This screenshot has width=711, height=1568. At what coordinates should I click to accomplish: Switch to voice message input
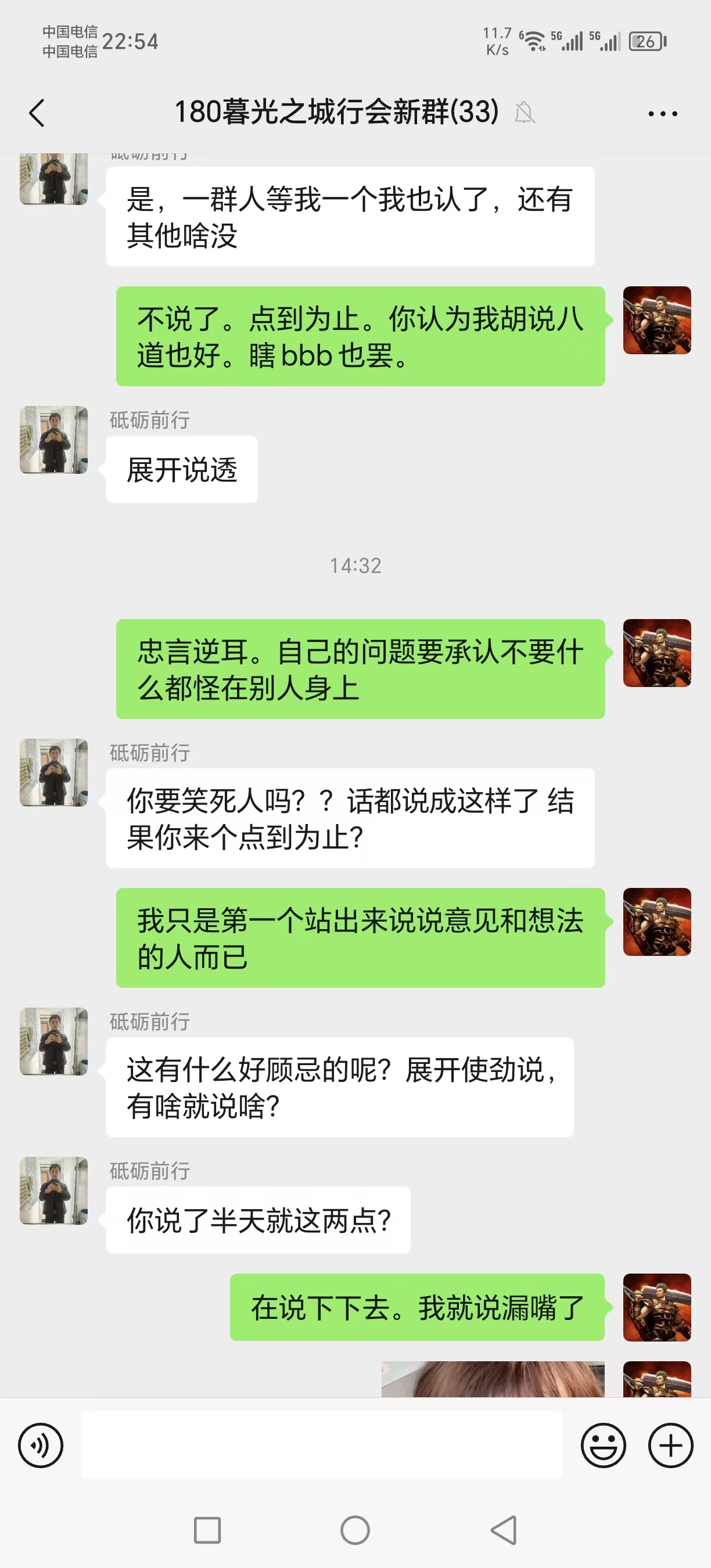41,1445
